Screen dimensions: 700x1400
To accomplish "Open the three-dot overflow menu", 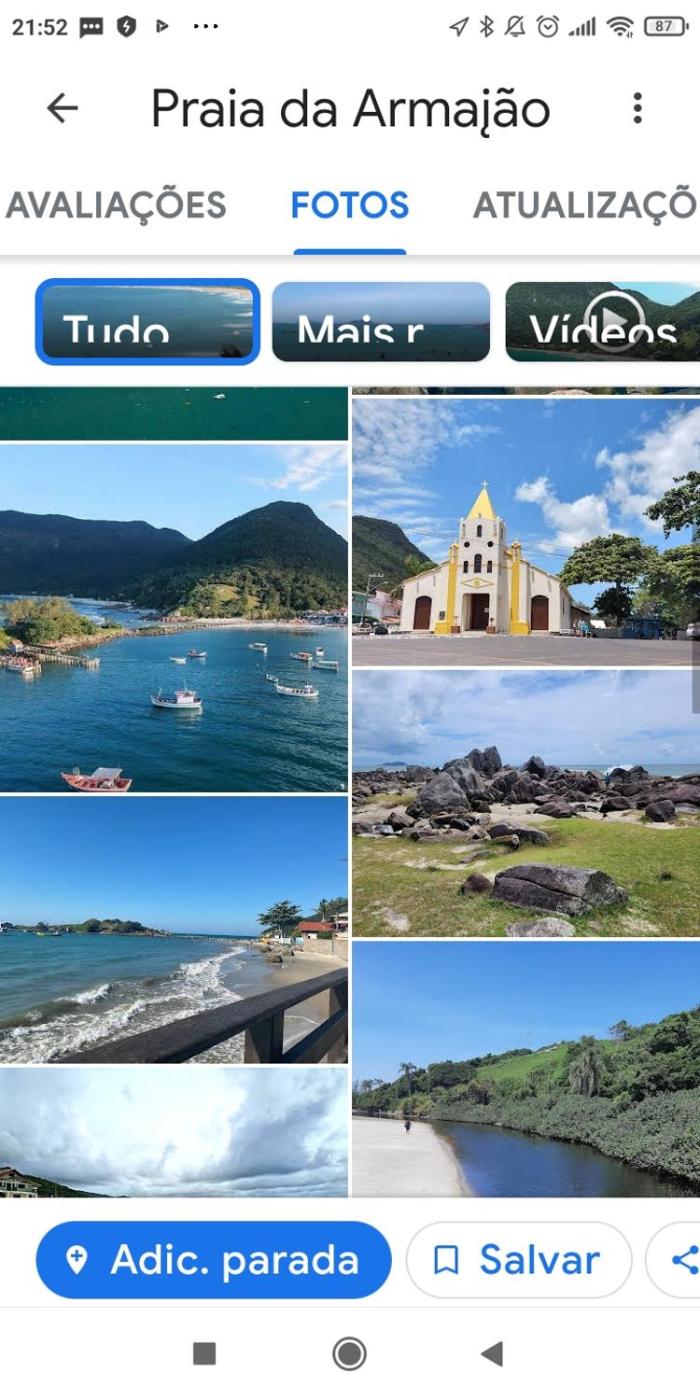I will click(637, 108).
